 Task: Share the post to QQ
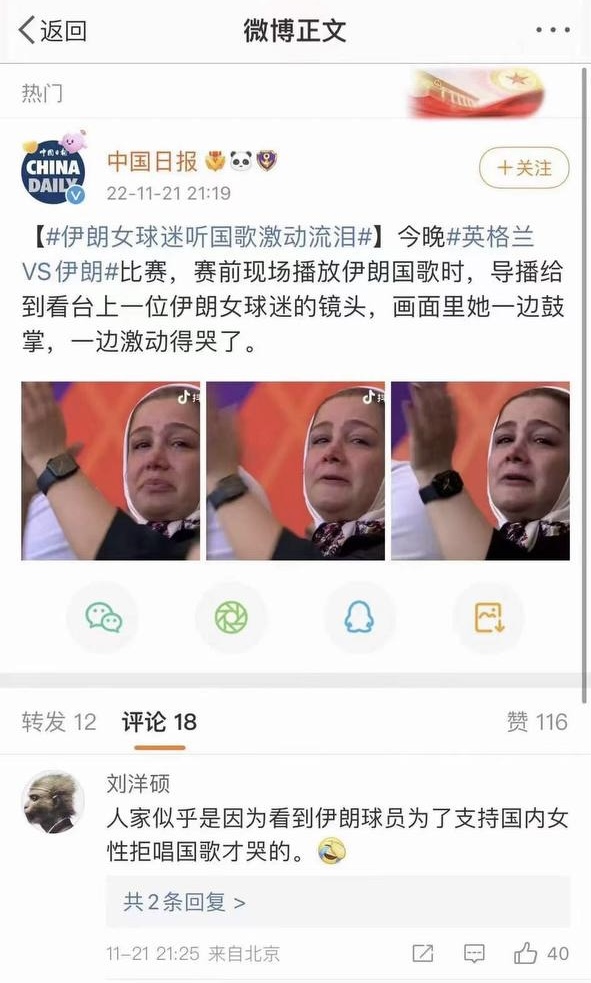tap(360, 618)
